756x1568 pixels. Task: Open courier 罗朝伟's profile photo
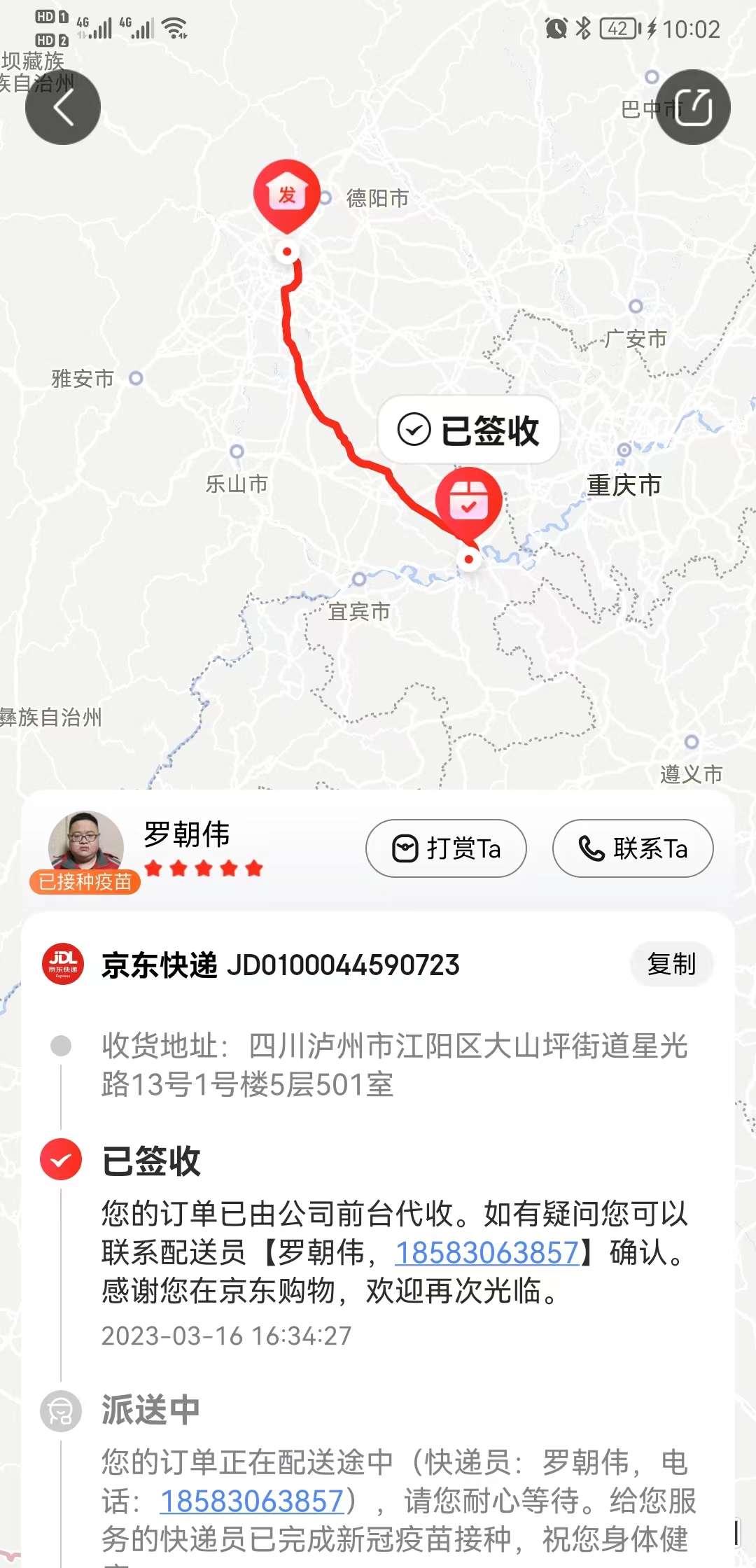(x=85, y=844)
